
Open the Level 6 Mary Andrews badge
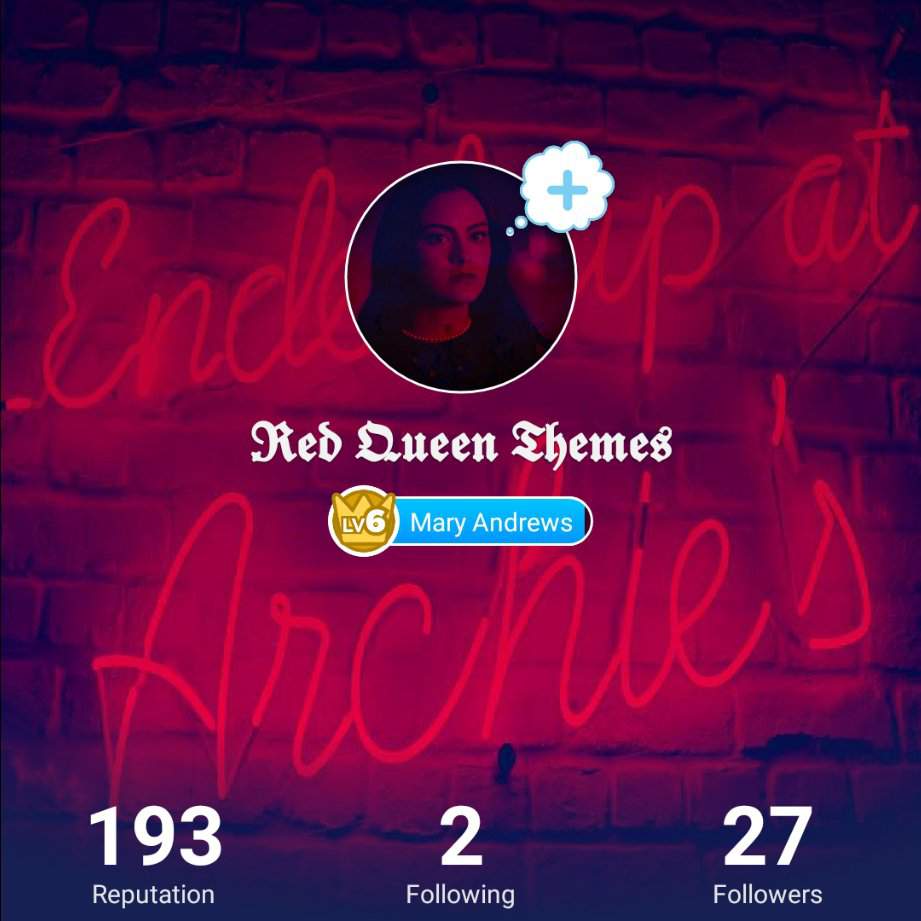click(x=461, y=522)
